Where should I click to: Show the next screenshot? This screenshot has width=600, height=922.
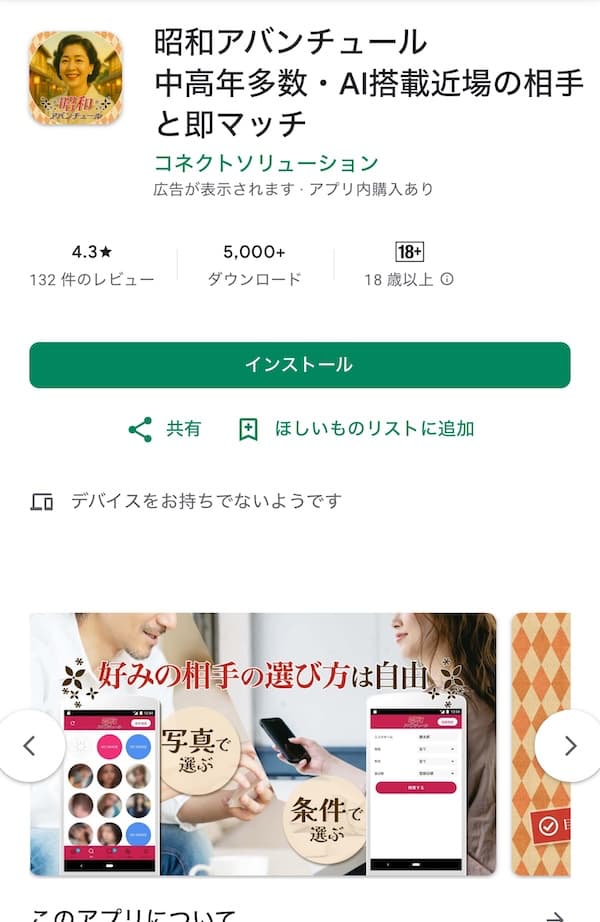(x=570, y=745)
